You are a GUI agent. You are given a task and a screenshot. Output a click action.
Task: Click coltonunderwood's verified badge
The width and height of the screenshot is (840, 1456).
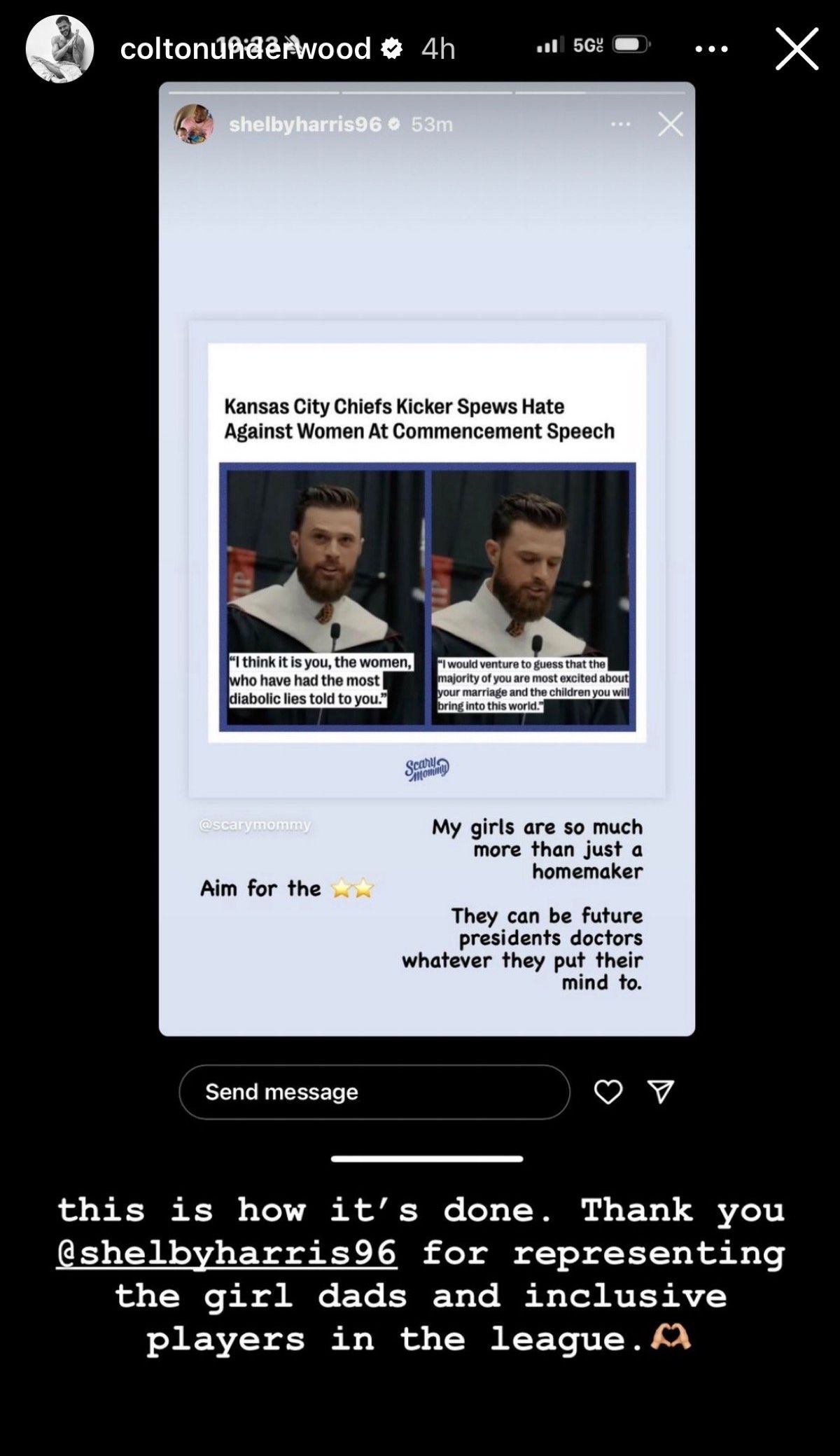pyautogui.click(x=390, y=49)
